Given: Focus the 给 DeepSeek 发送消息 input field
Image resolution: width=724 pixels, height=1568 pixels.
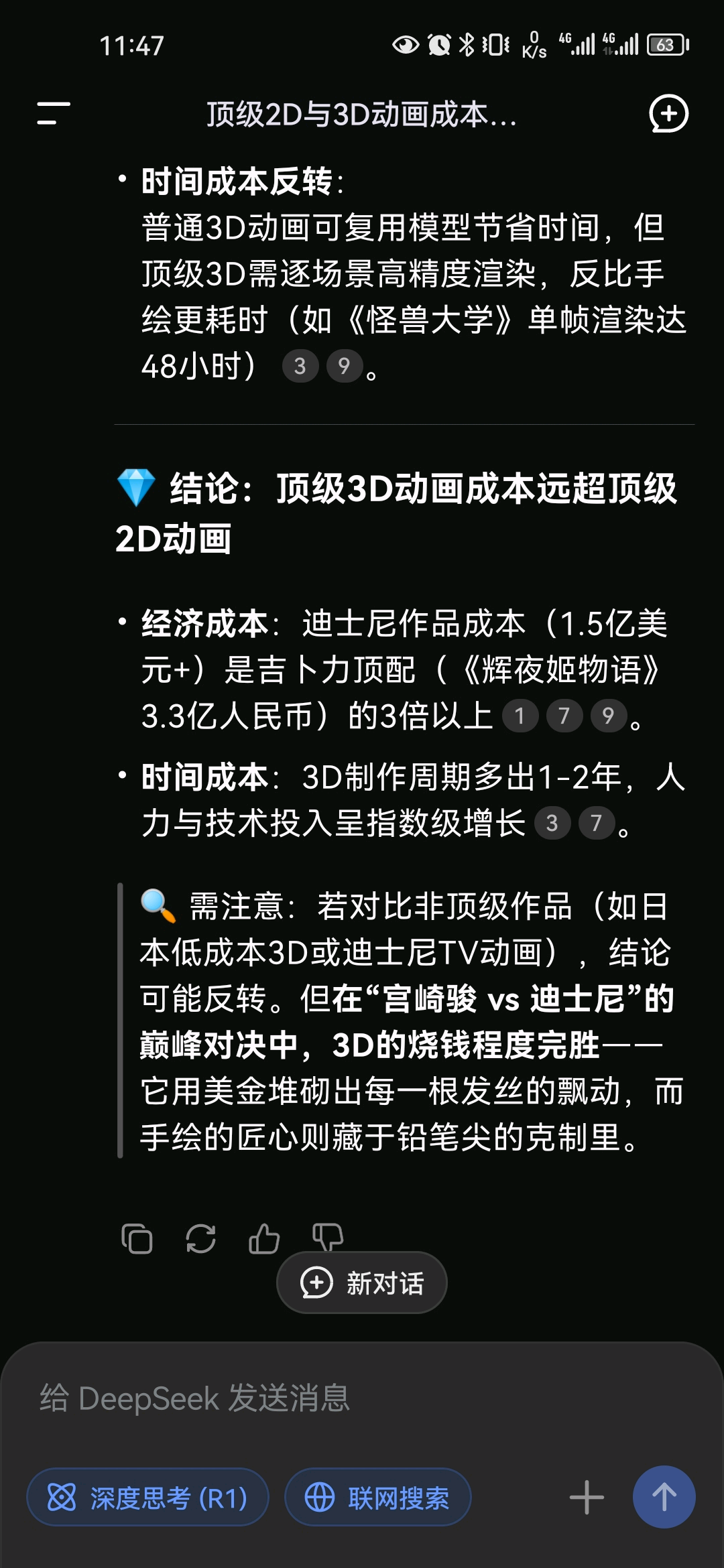Looking at the screenshot, I should [x=362, y=1399].
